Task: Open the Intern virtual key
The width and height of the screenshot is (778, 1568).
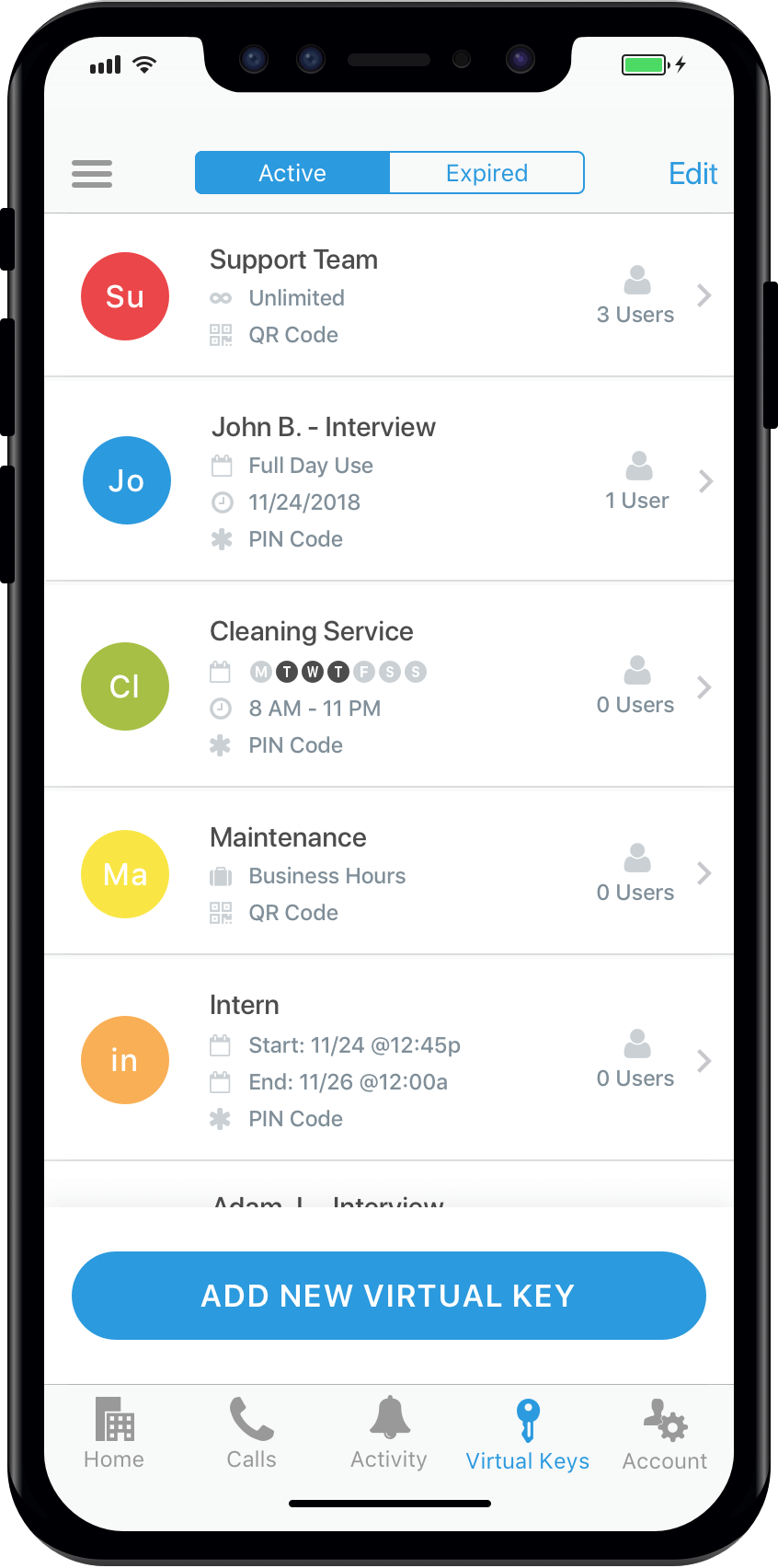Action: click(x=388, y=1059)
